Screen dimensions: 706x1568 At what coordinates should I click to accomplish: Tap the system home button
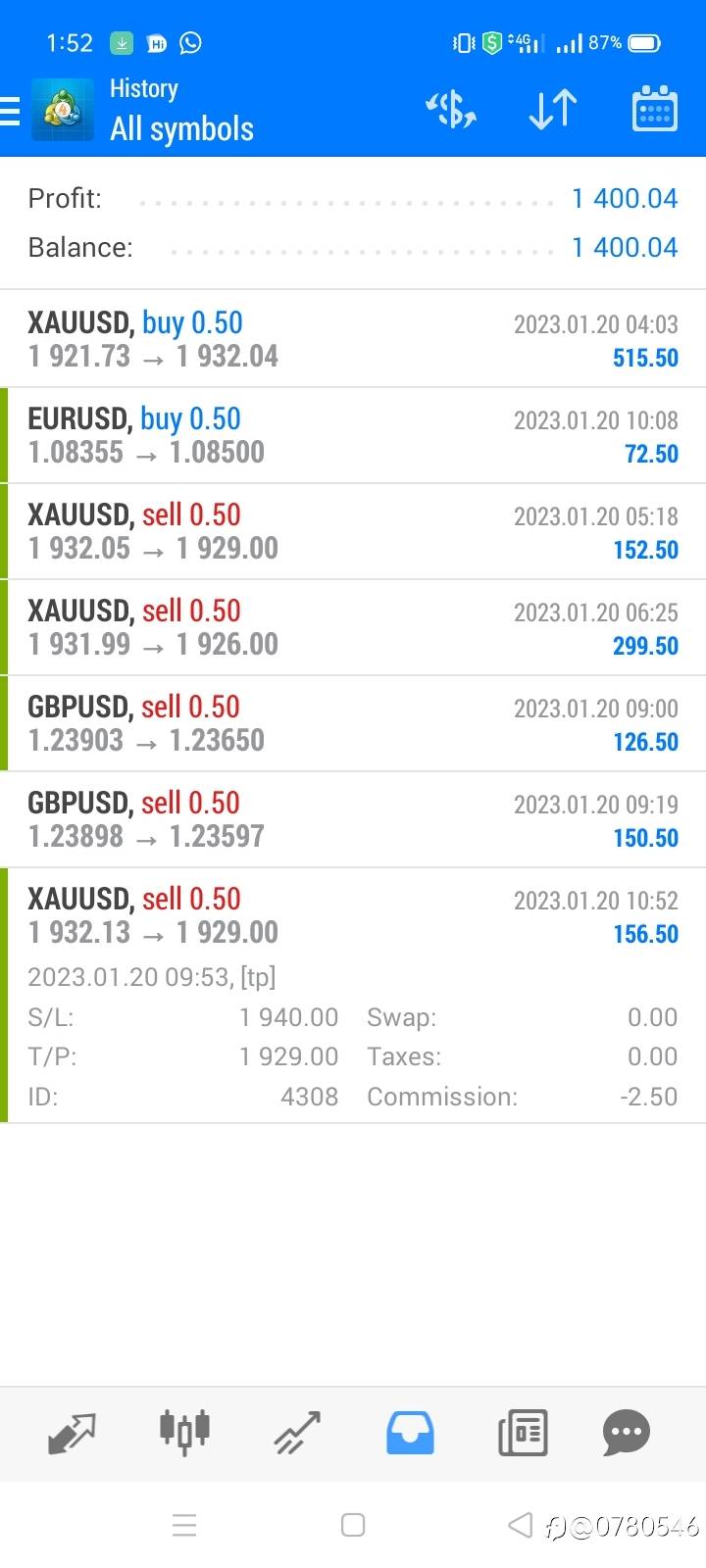tap(353, 1525)
